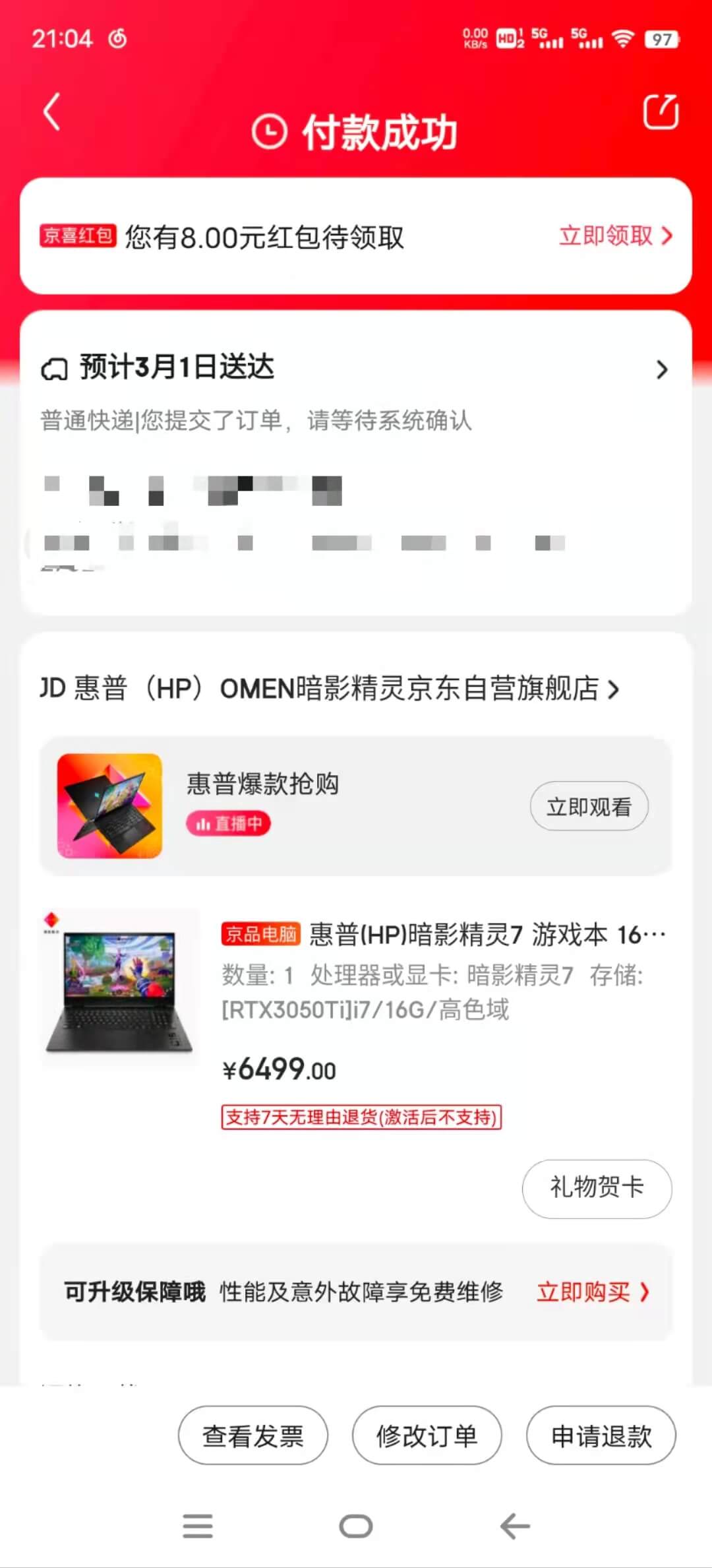Go back using the top-left arrow
The height and width of the screenshot is (1568, 712).
52,111
